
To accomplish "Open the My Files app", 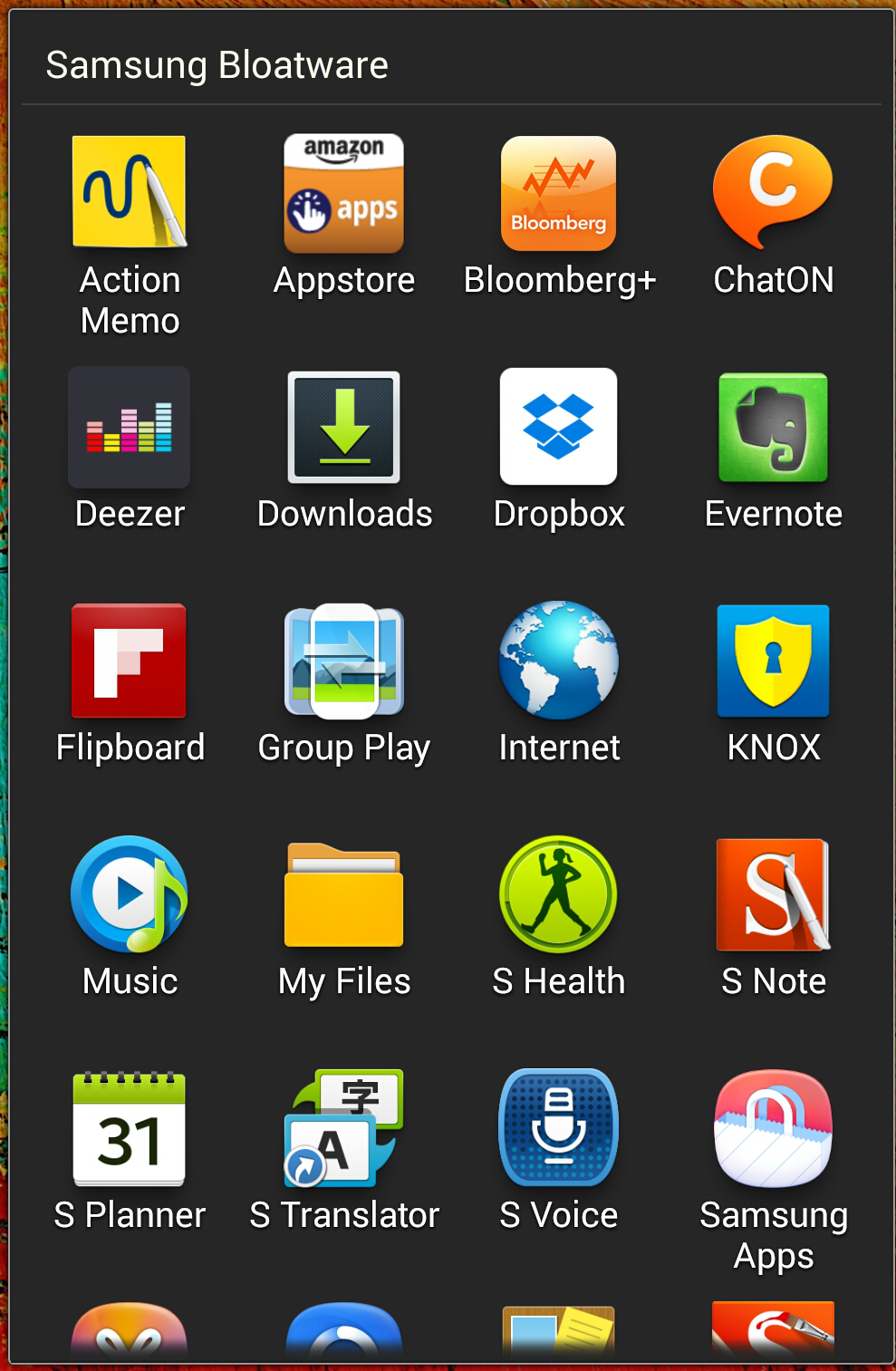I will (x=344, y=895).
